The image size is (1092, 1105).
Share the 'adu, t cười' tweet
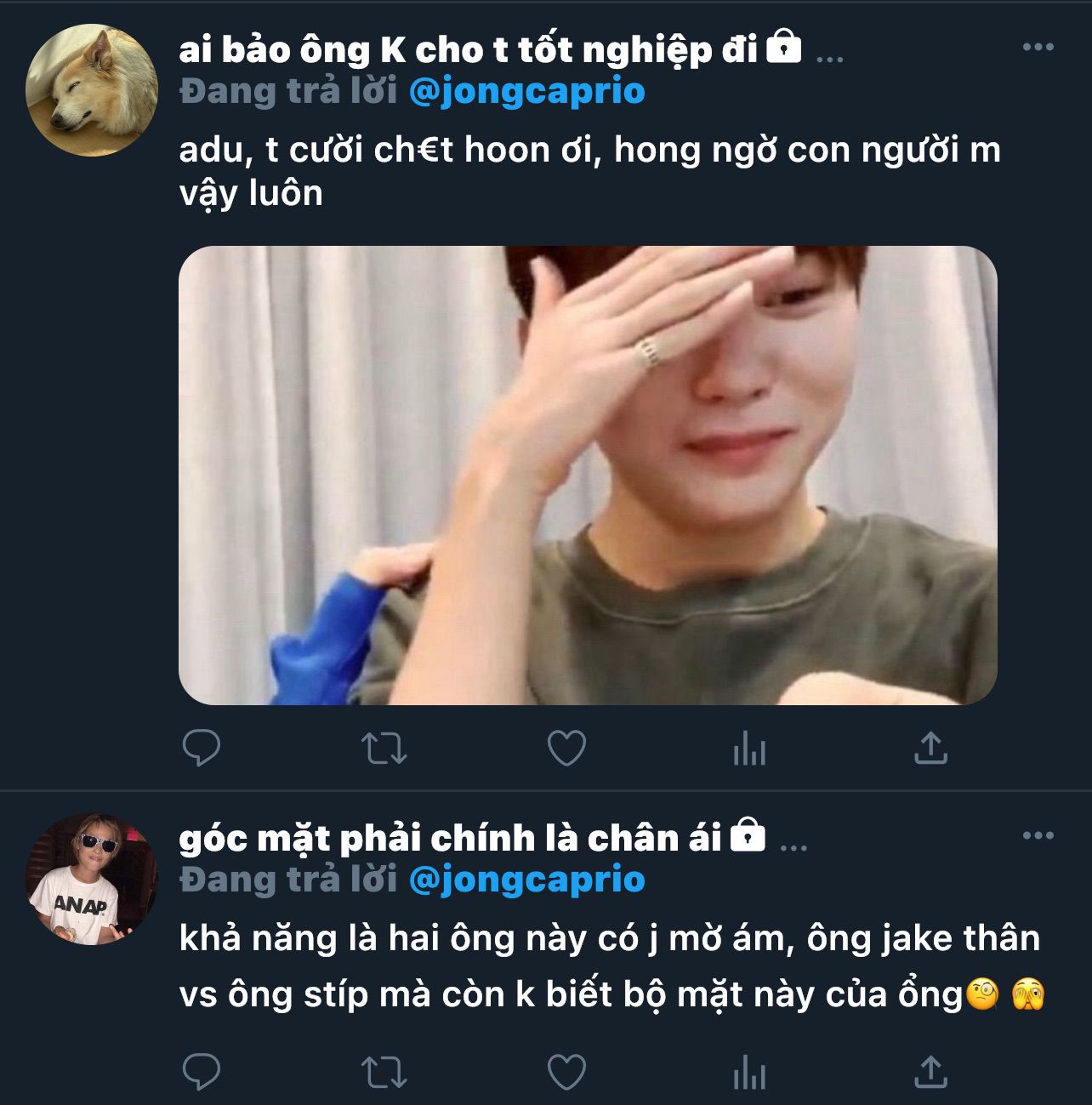930,748
